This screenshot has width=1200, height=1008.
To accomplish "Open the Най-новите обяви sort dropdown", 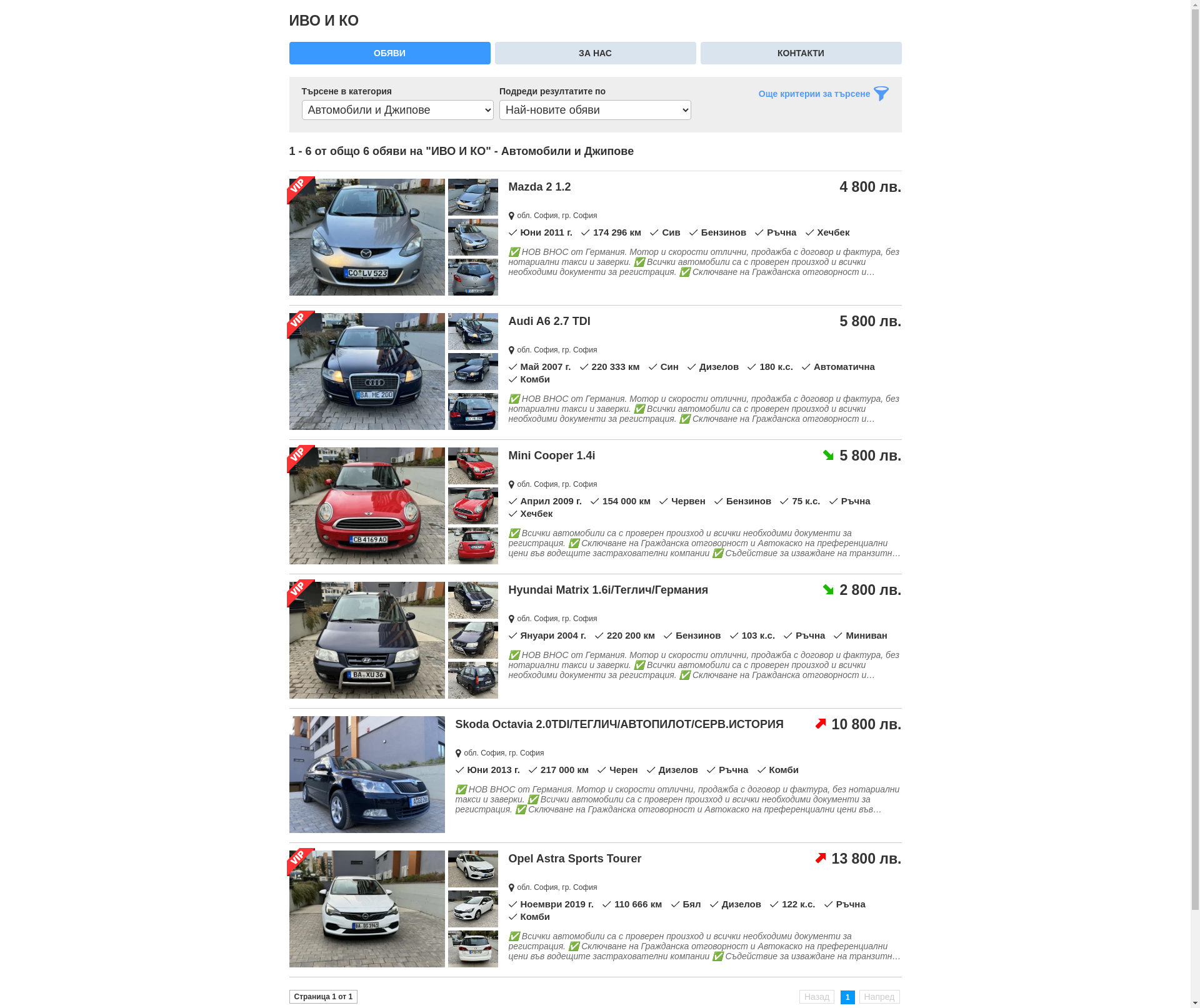I will [595, 110].
